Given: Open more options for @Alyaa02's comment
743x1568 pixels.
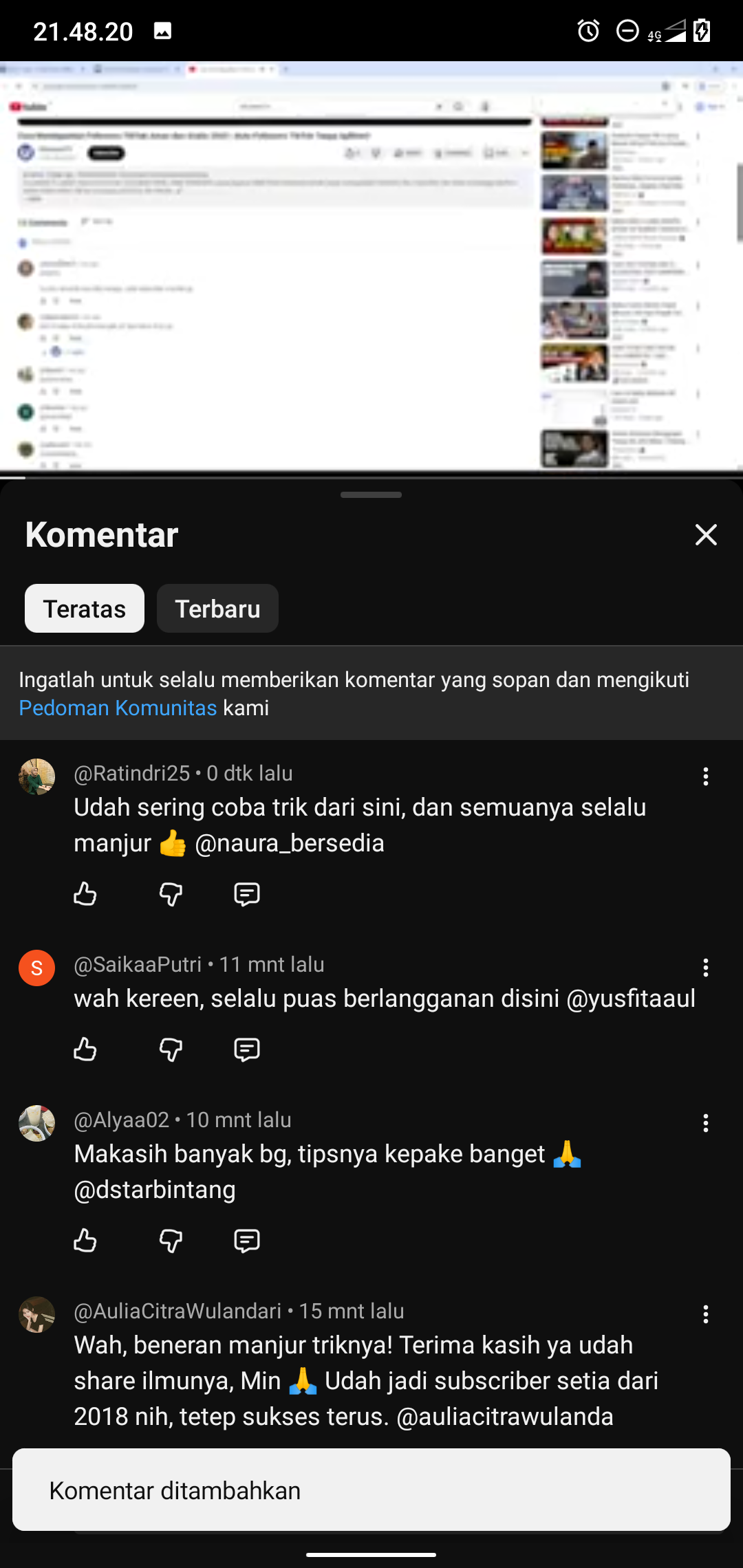Looking at the screenshot, I should pos(705,1123).
